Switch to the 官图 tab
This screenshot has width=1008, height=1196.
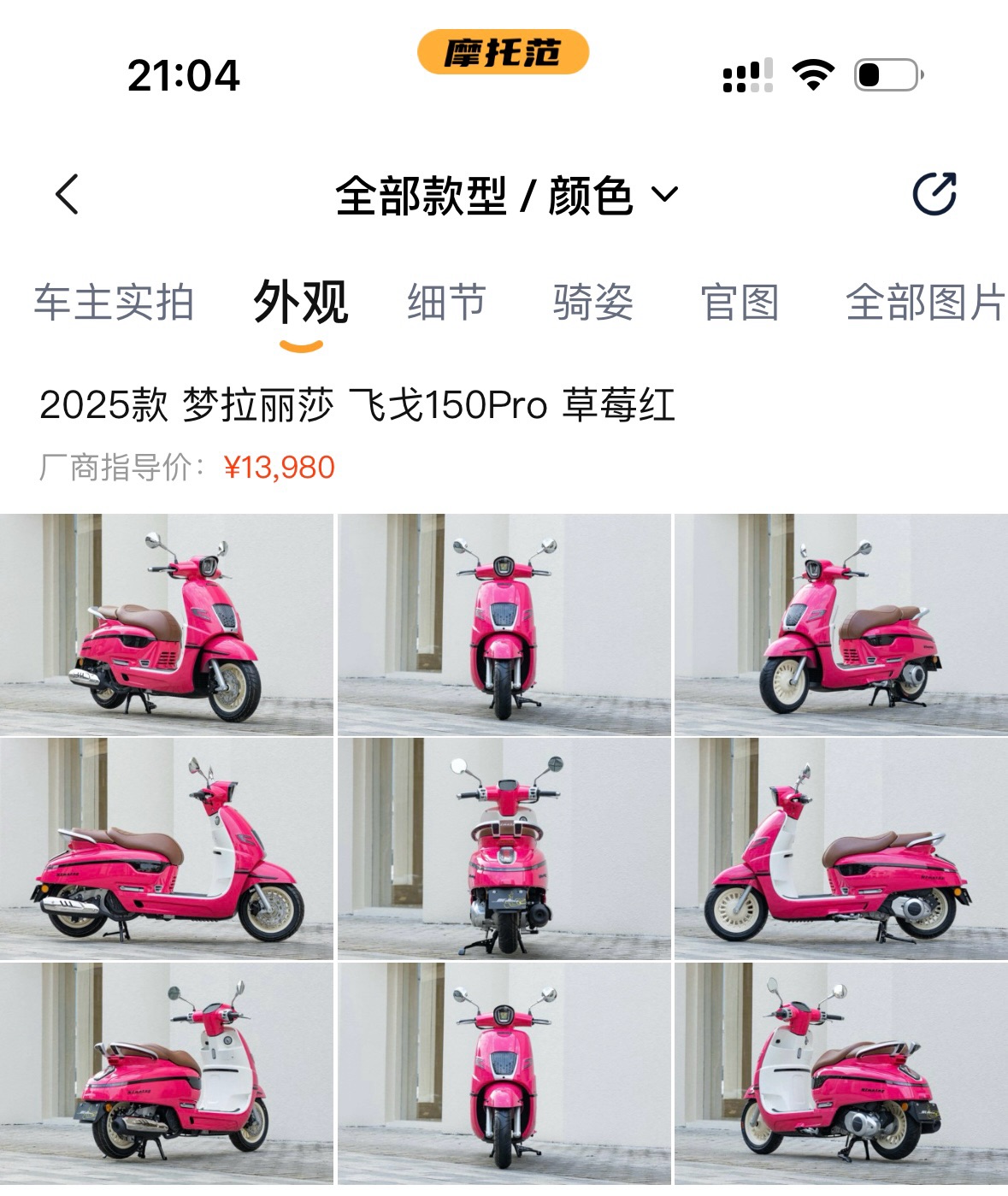(740, 303)
